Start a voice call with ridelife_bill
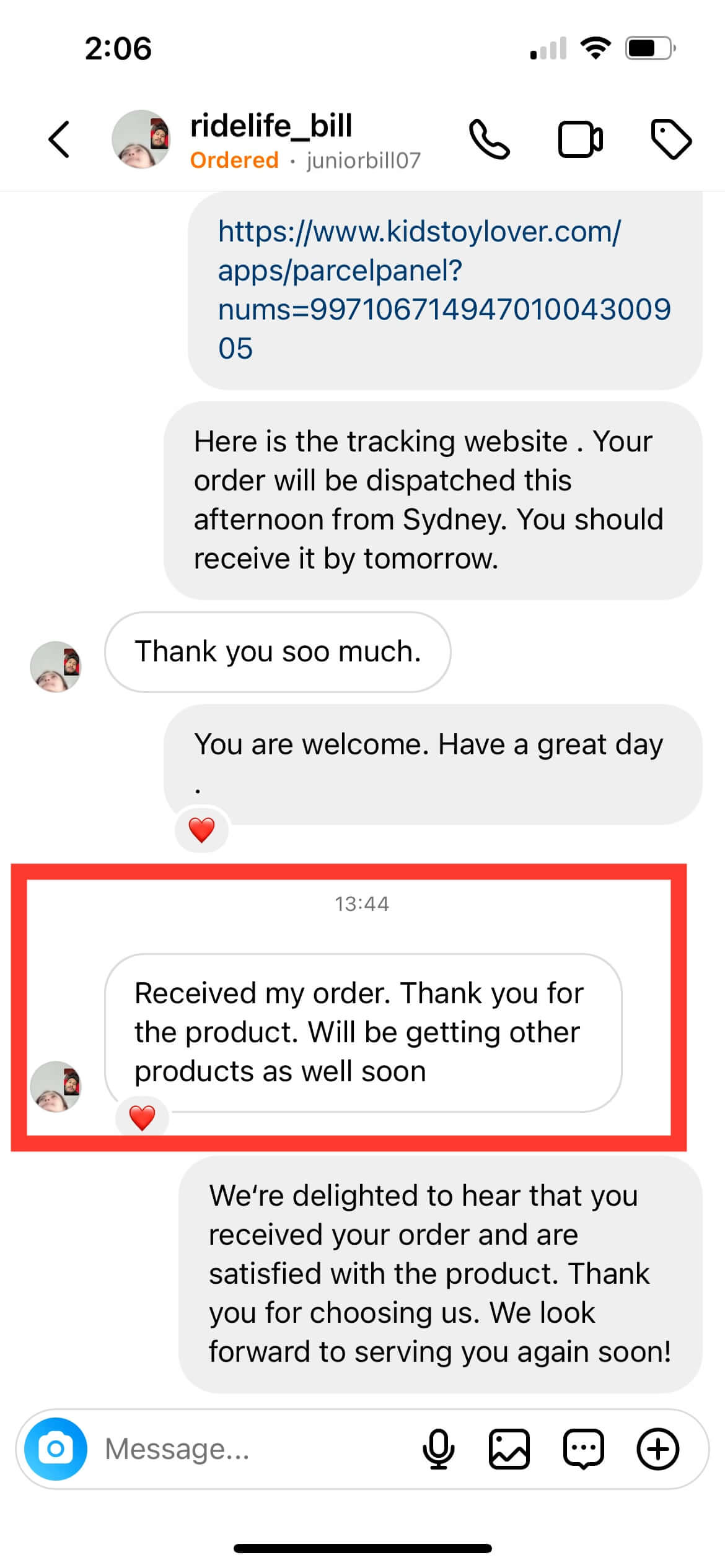The width and height of the screenshot is (725, 1568). (490, 139)
